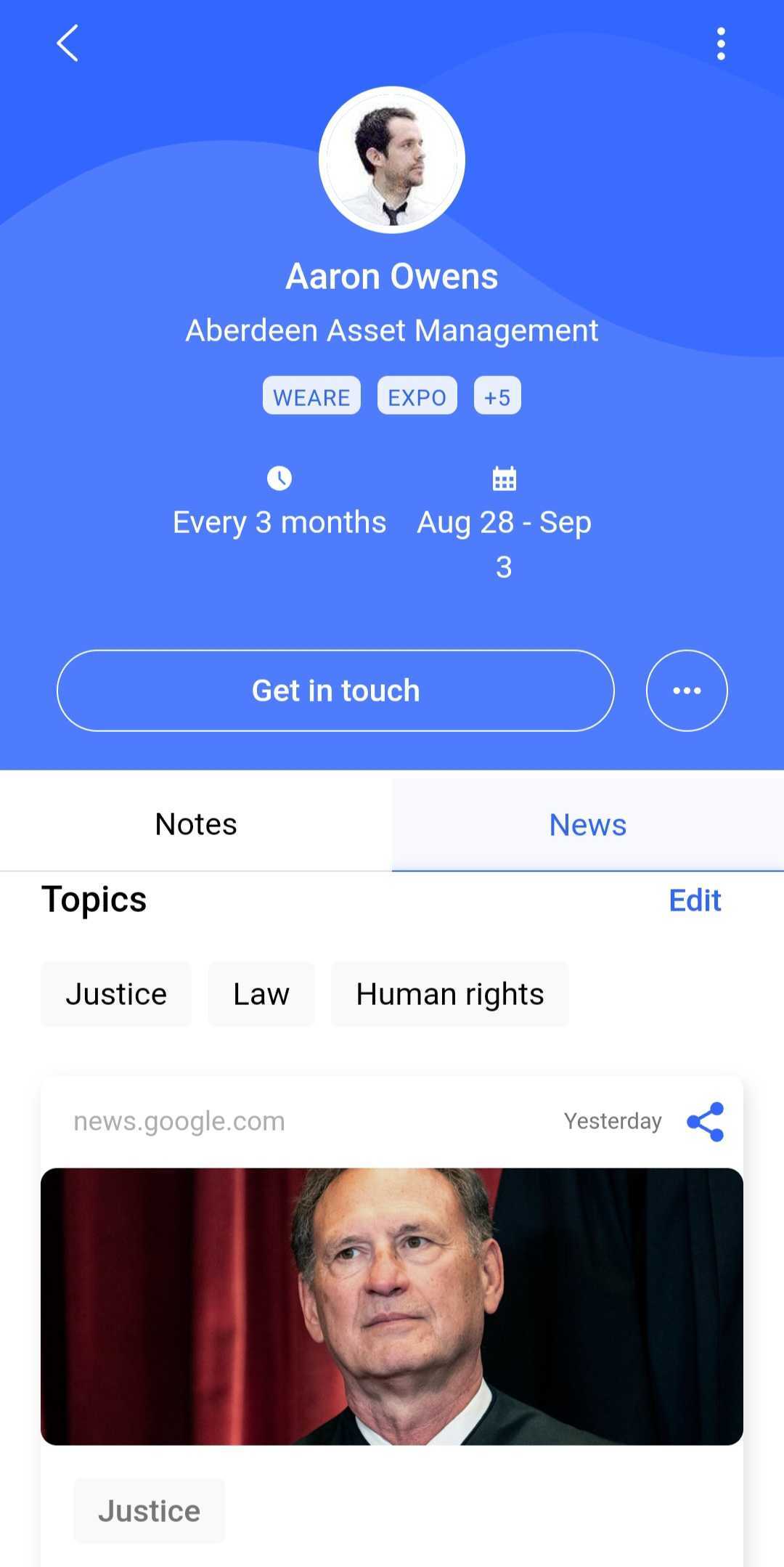Open the three-dot overflow menu
Viewport: 784px width, 1567px height.
point(720,44)
